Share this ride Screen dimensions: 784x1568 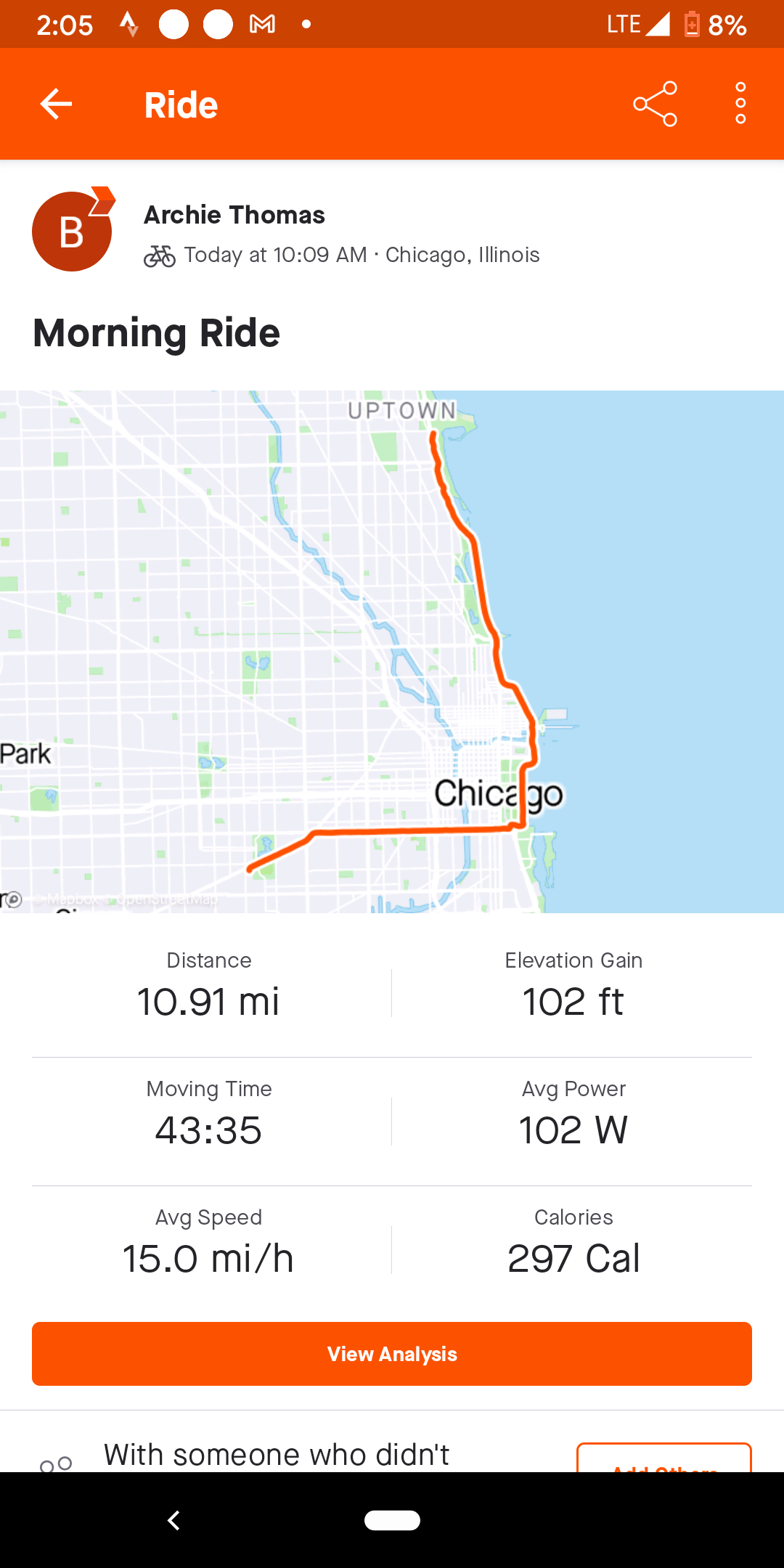pos(655,105)
